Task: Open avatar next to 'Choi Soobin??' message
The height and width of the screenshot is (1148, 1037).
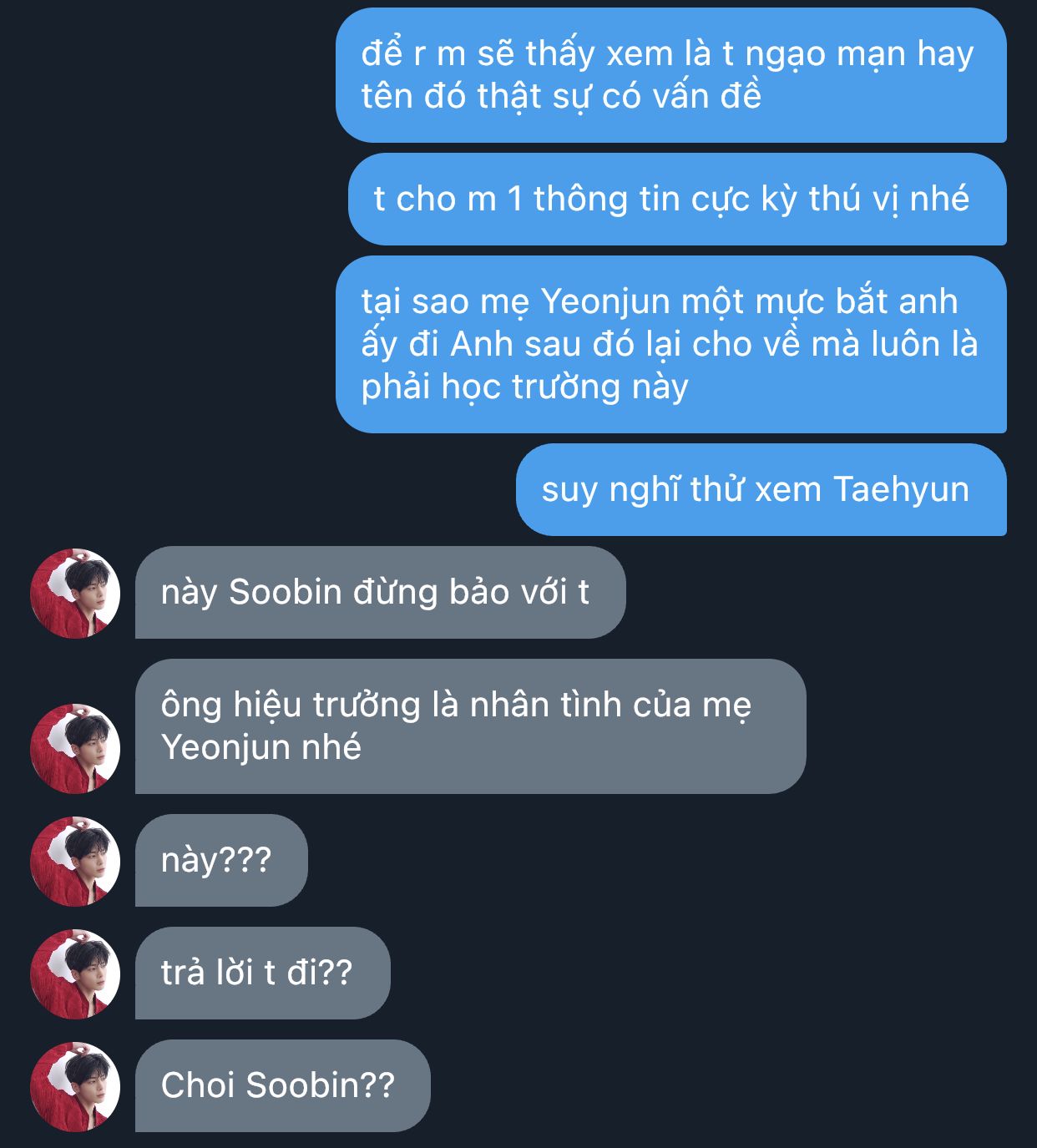Action: [75, 1086]
